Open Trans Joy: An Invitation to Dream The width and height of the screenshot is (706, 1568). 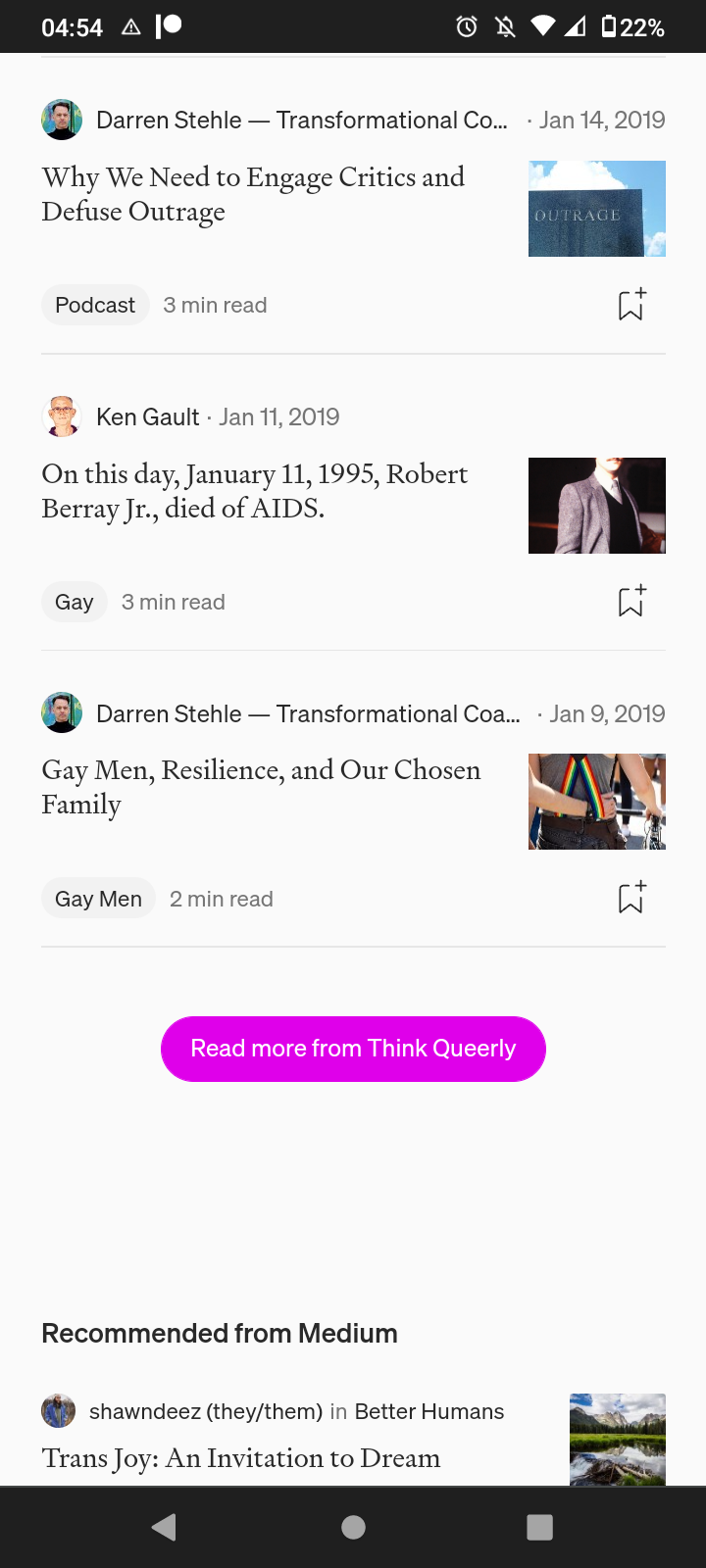241,1458
